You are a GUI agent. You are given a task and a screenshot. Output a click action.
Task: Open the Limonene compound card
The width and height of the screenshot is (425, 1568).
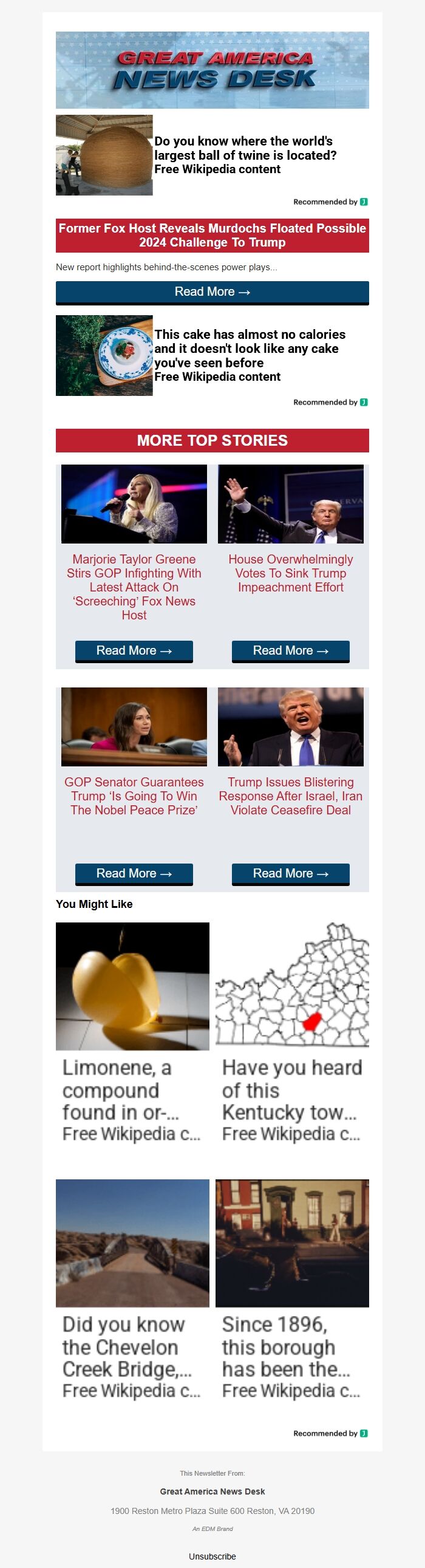132,1035
